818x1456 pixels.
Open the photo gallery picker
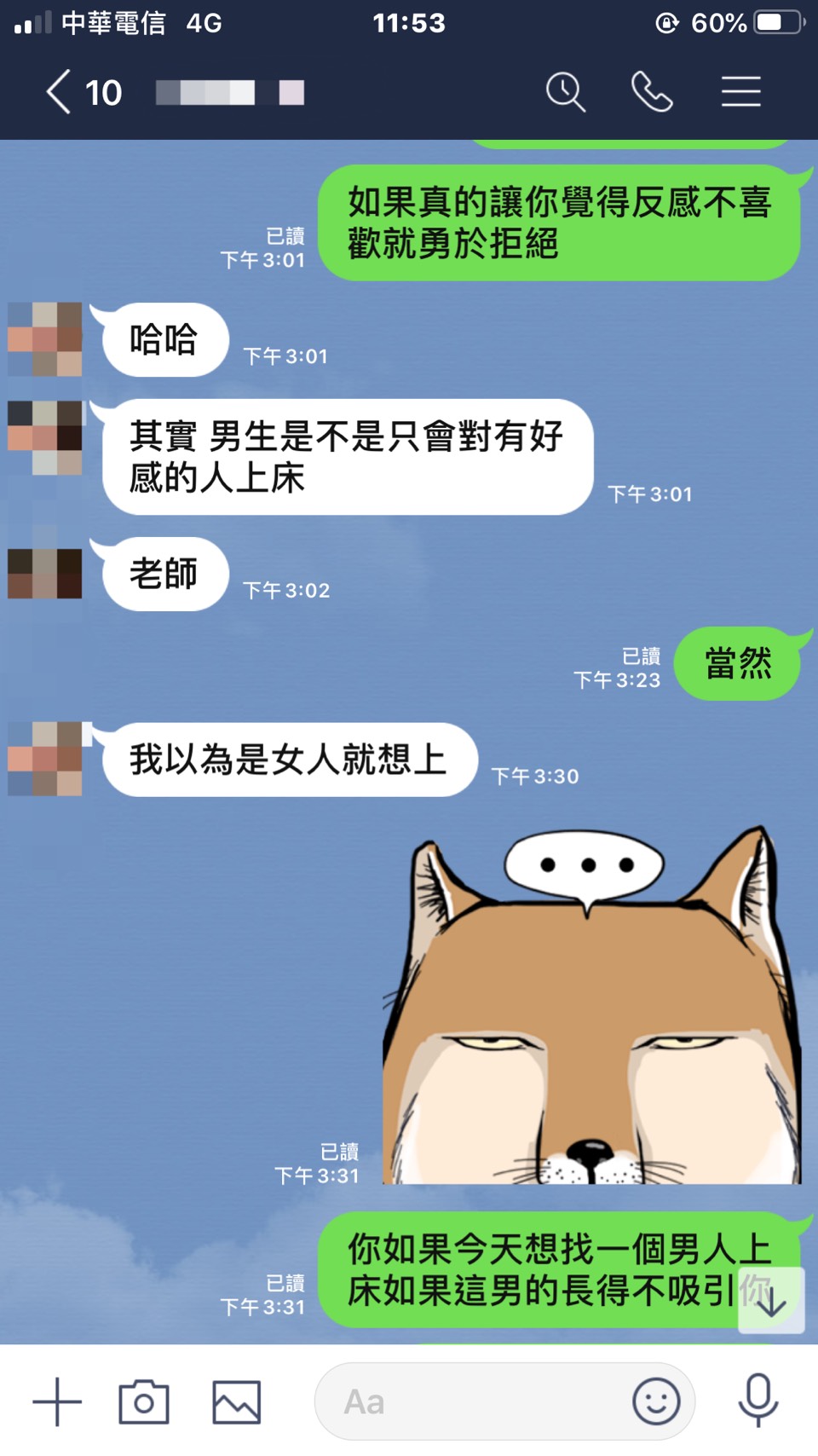[236, 1402]
